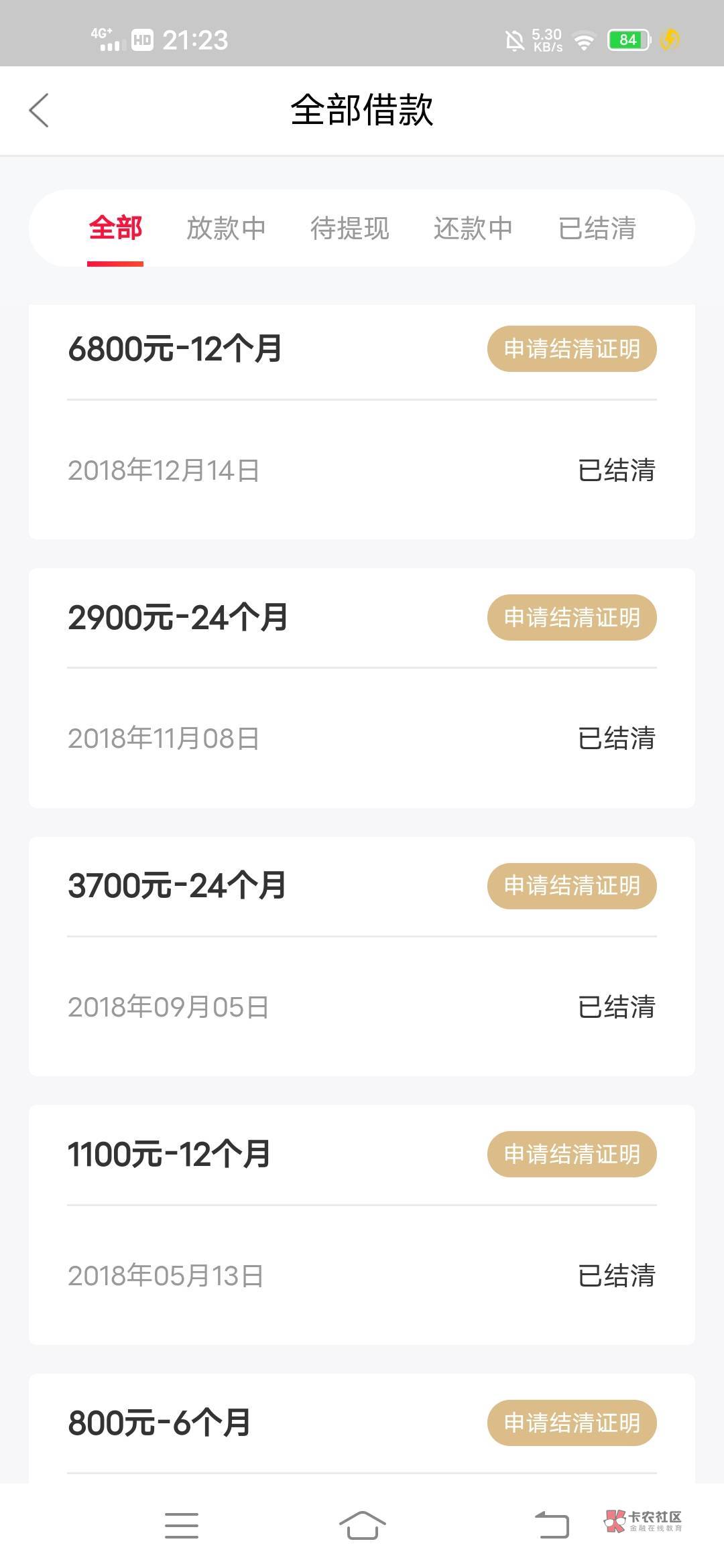Open recent apps from the navigation bar

(182, 1526)
